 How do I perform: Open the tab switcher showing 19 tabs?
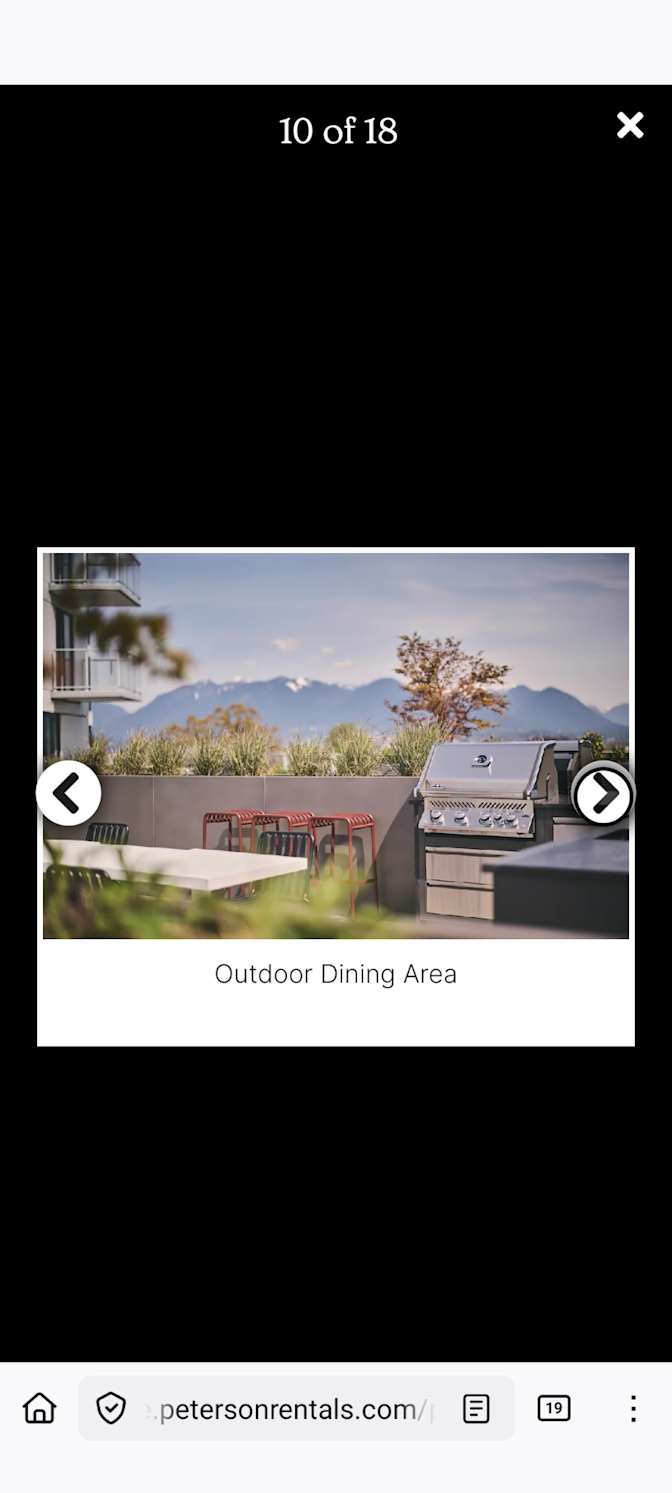[554, 1408]
